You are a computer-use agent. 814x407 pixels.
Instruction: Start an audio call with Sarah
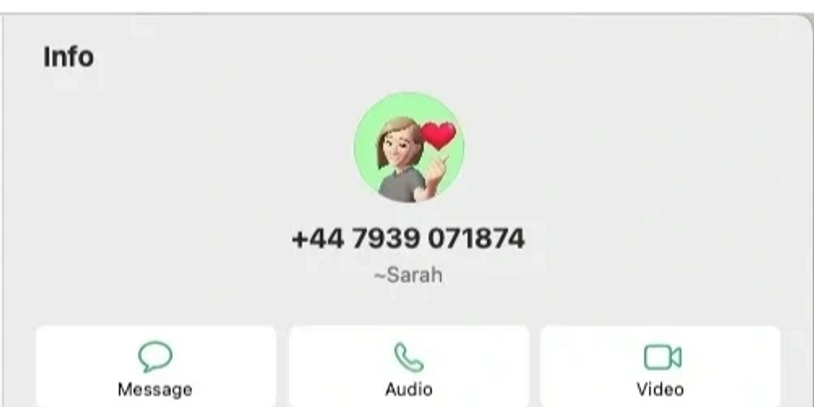(408, 367)
